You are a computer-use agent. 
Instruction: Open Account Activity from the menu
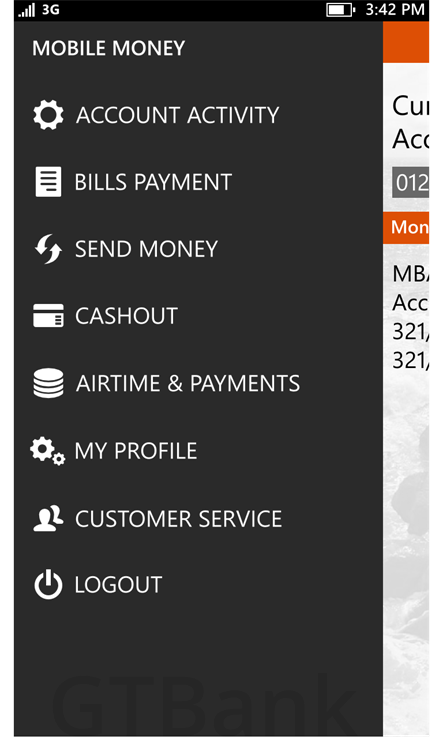156,115
